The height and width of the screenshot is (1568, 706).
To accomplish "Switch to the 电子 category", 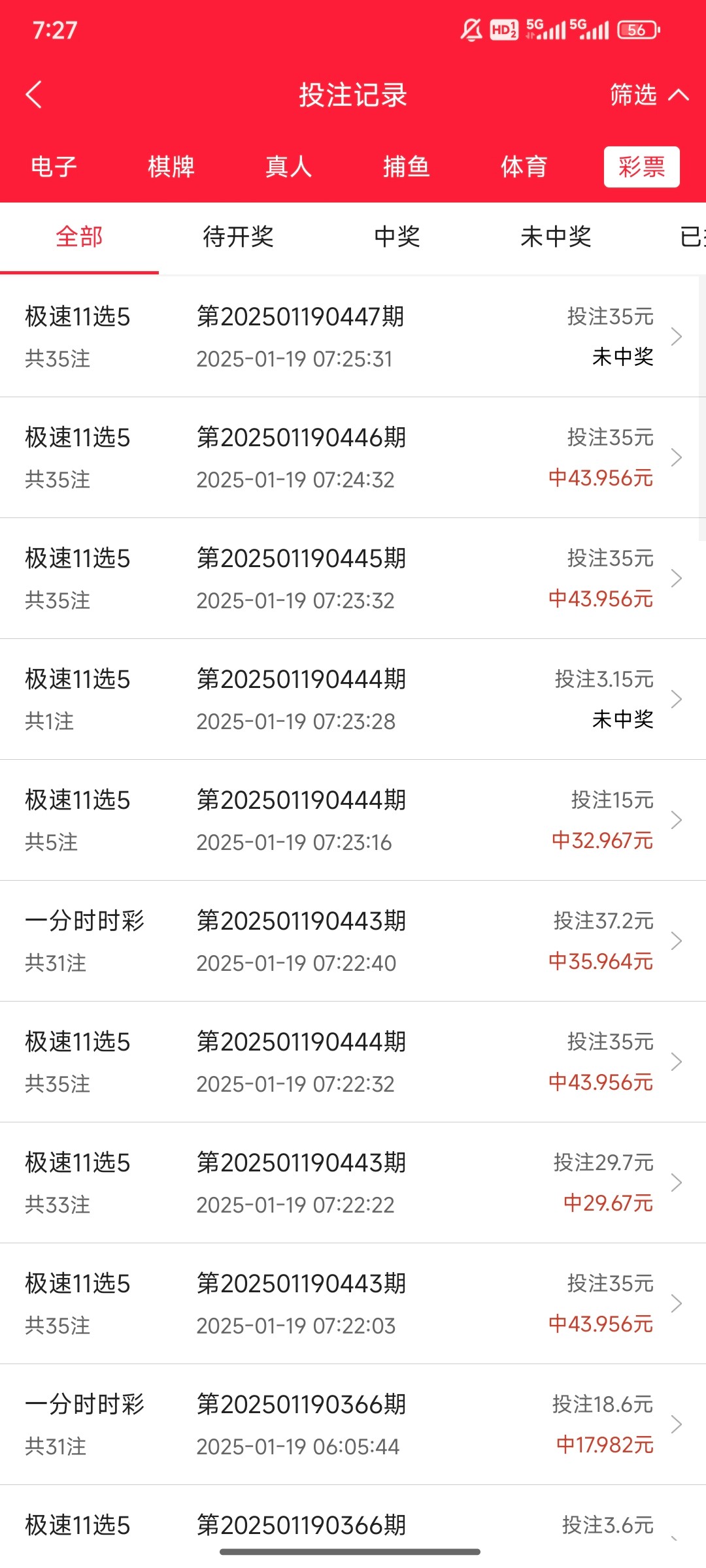I will tap(54, 167).
